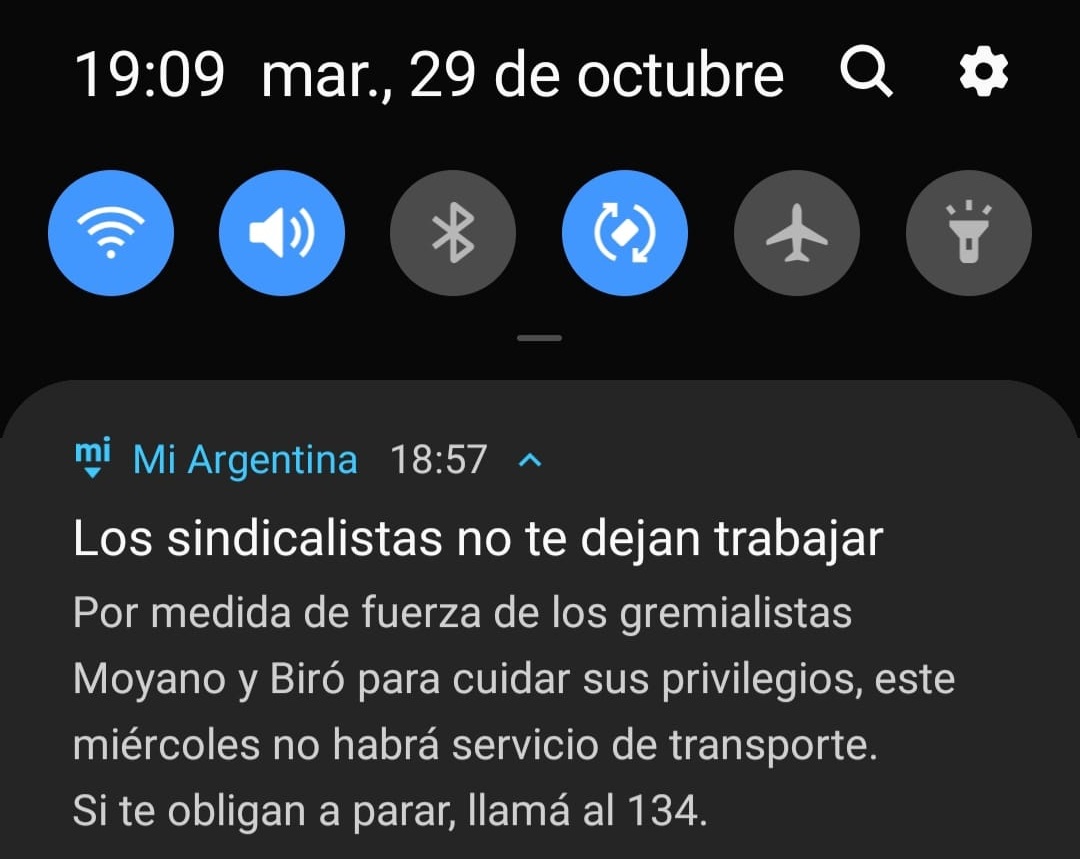
Task: Turn on airplane mode
Action: 797,233
